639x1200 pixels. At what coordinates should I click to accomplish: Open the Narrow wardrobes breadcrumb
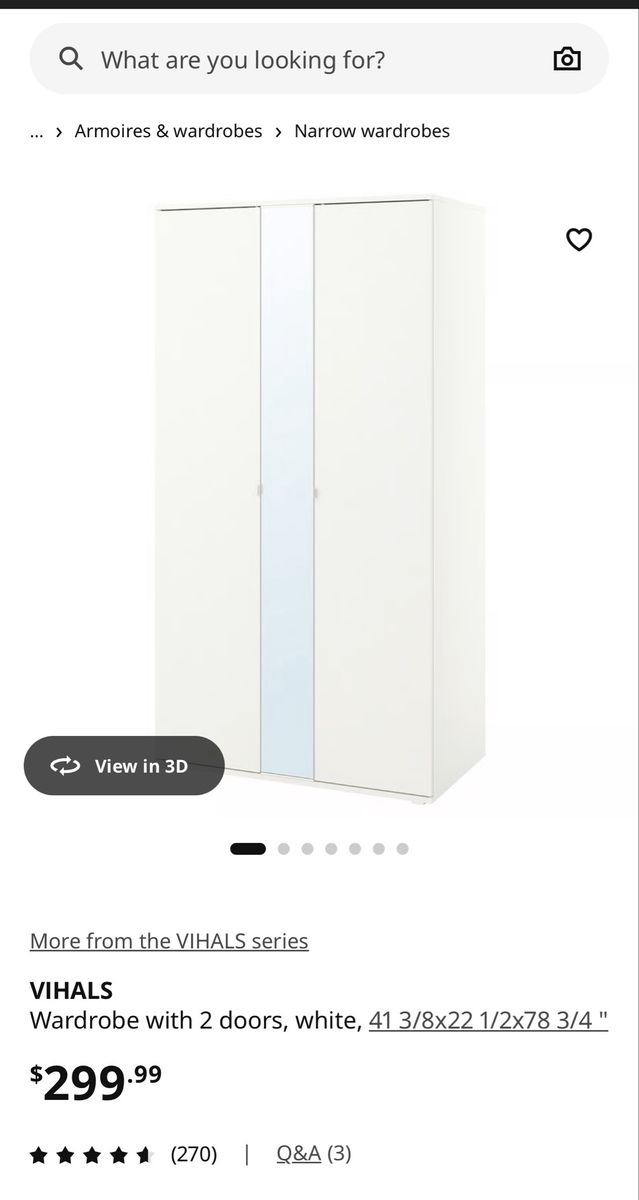pyautogui.click(x=372, y=131)
